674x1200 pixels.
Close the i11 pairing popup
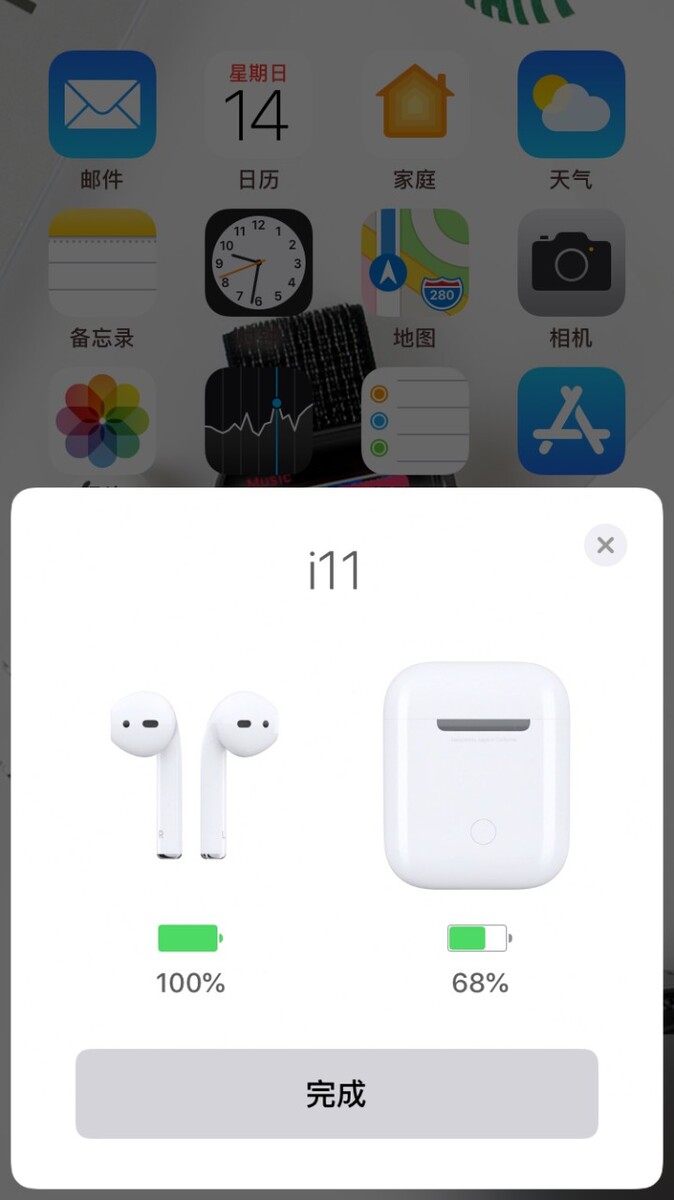605,545
